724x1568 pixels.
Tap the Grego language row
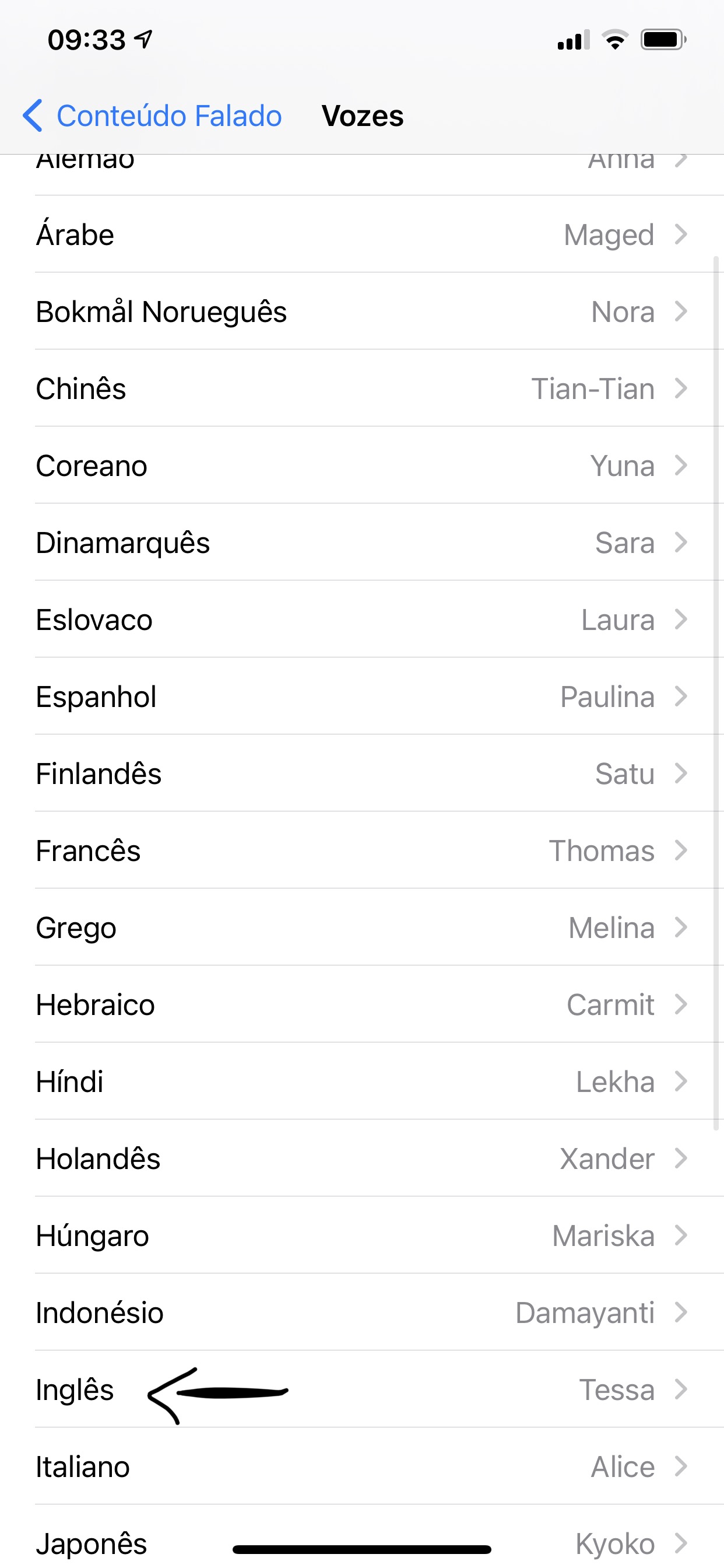click(x=361, y=928)
